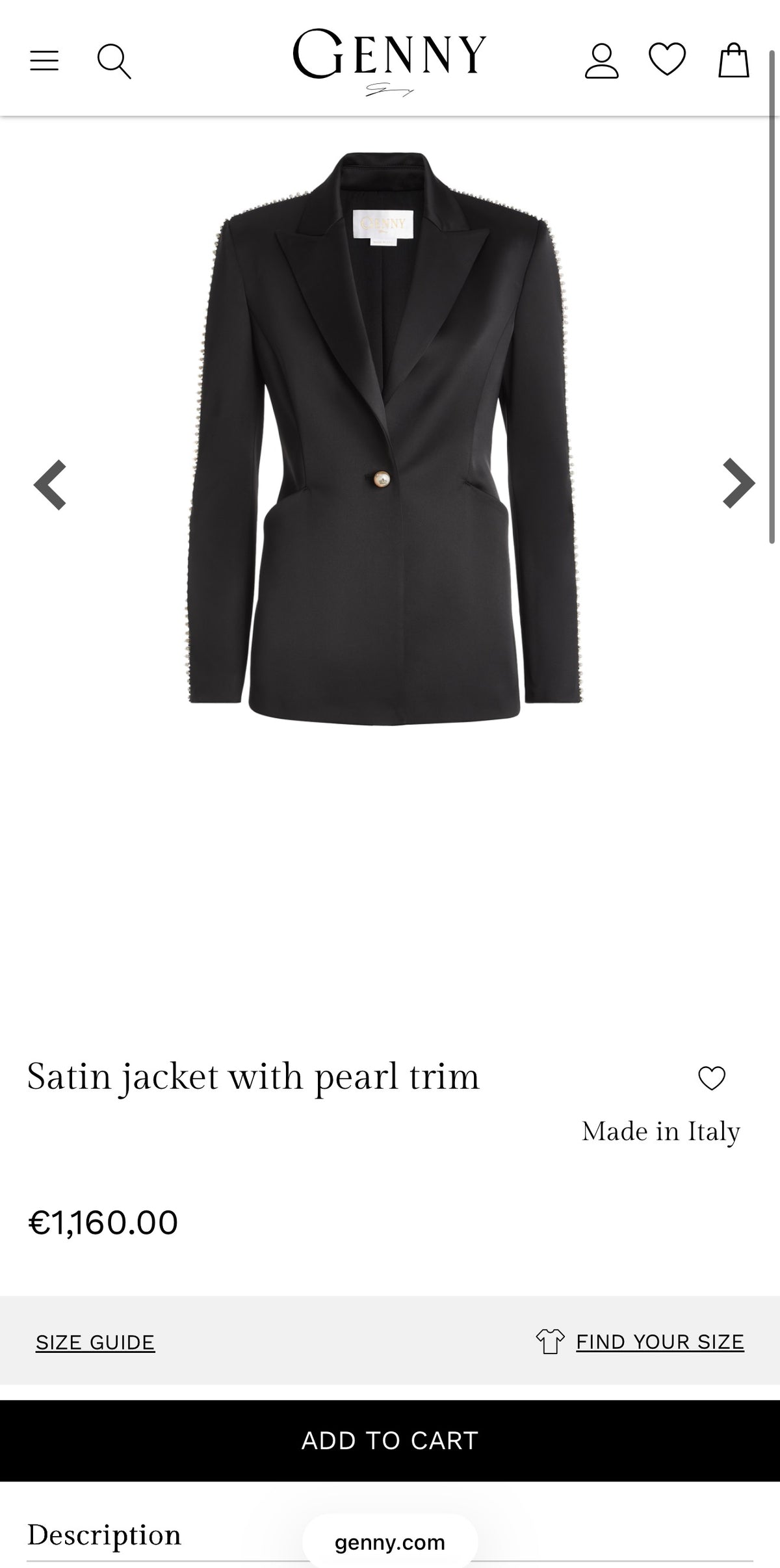Open the jacket product image
The width and height of the screenshot is (780, 1568).
click(385, 439)
